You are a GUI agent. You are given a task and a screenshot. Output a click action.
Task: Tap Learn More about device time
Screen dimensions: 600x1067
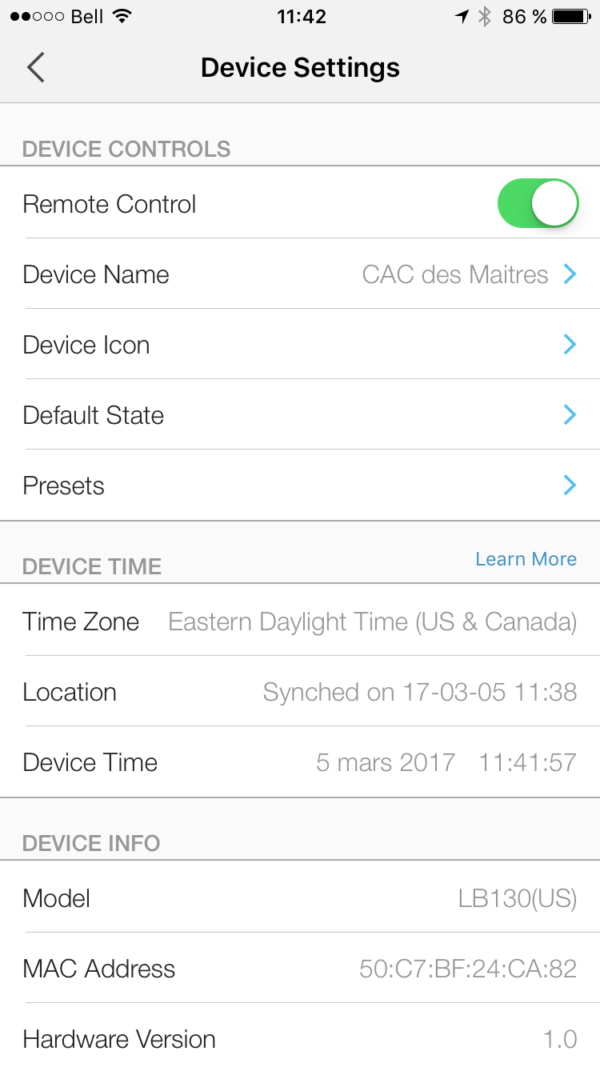[x=526, y=559]
